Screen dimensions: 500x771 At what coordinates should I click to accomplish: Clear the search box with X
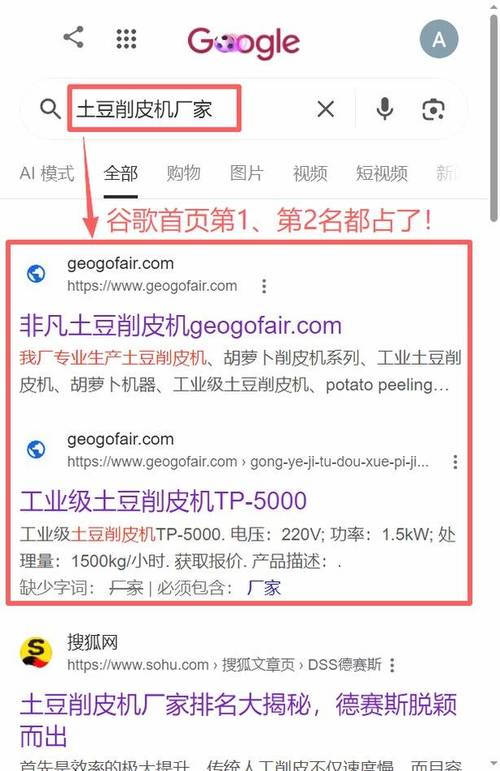point(325,109)
